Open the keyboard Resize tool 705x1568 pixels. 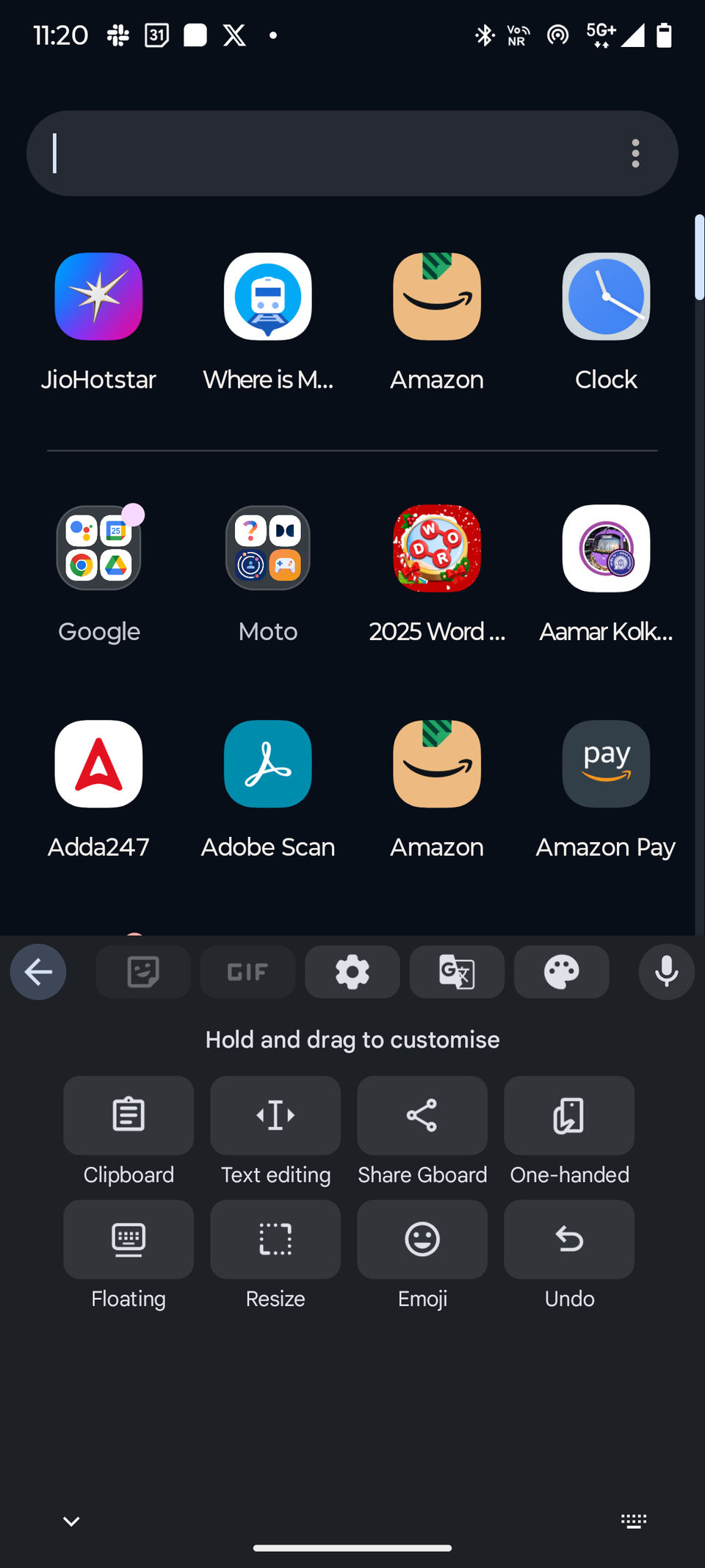275,1239
